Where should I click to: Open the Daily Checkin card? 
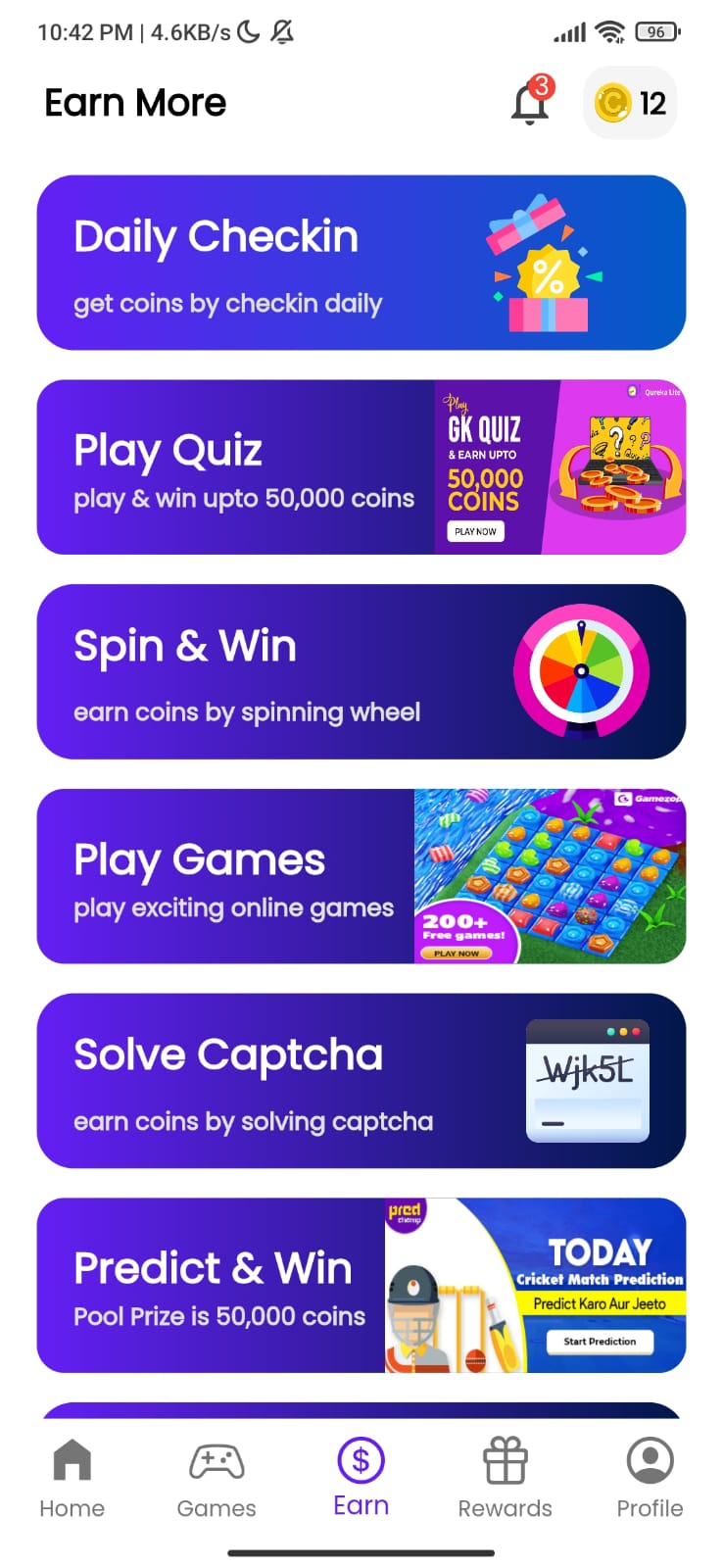pyautogui.click(x=361, y=263)
